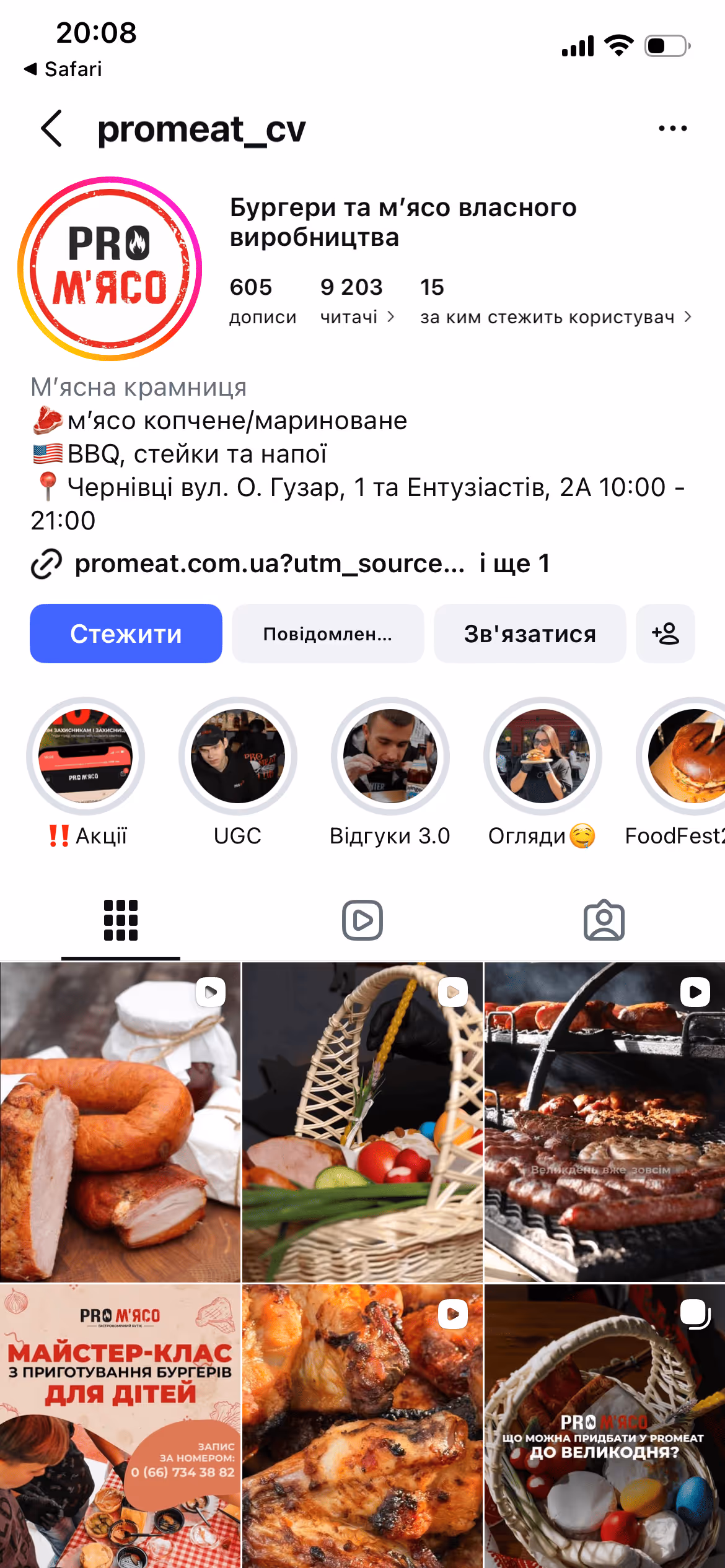725x1568 pixels.
Task: Open the list of 15 followed accounts
Action: pos(555,300)
